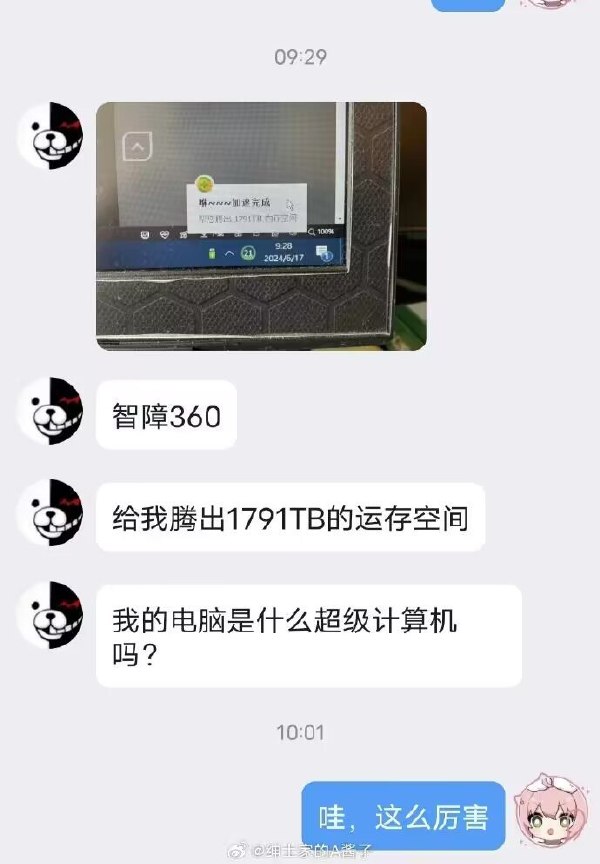The image size is (600, 864).
Task: Open the shared photo of the computer screen
Action: click(x=261, y=226)
